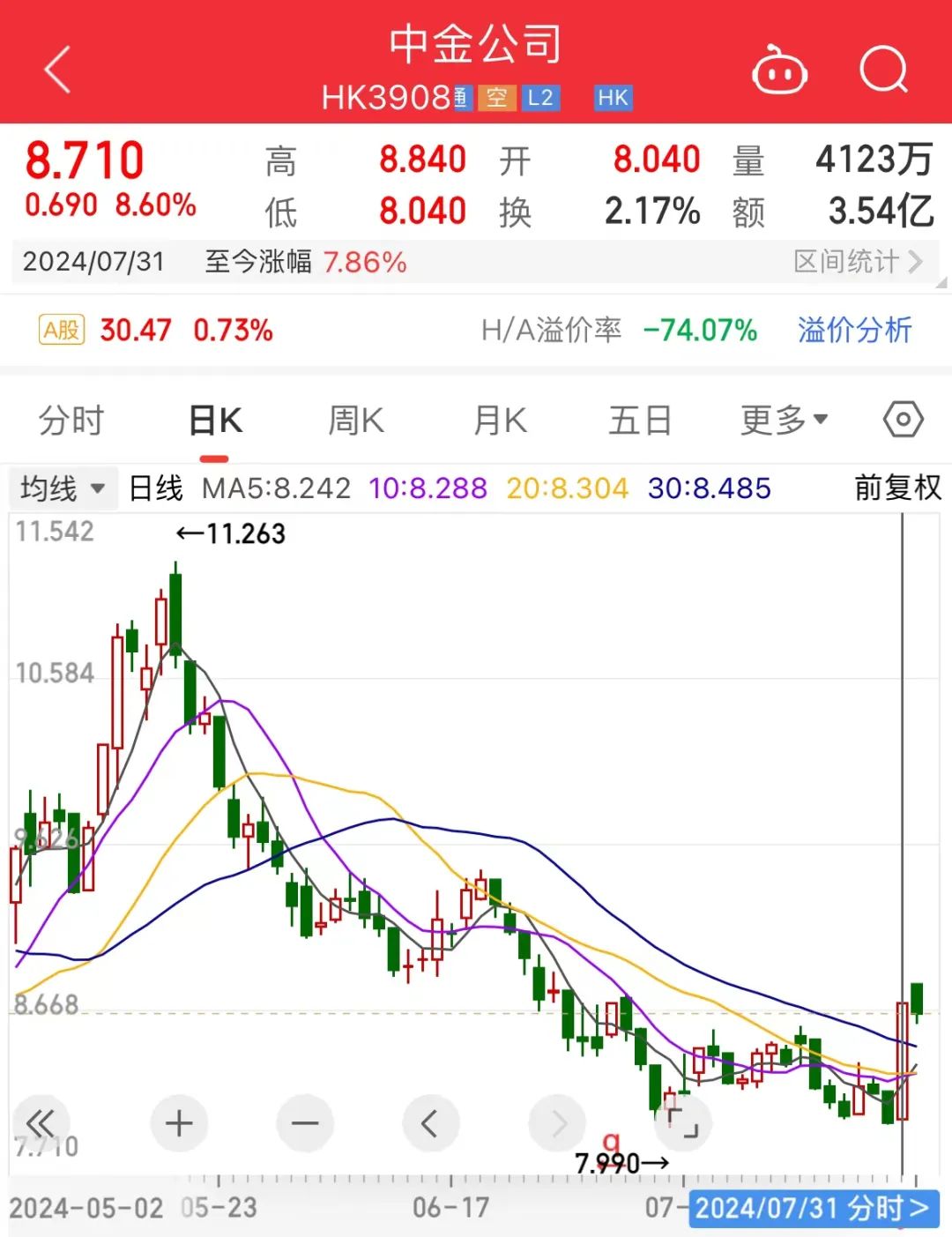The image size is (952, 1237).
Task: Open the AI assistant robot icon
Action: coord(779,71)
